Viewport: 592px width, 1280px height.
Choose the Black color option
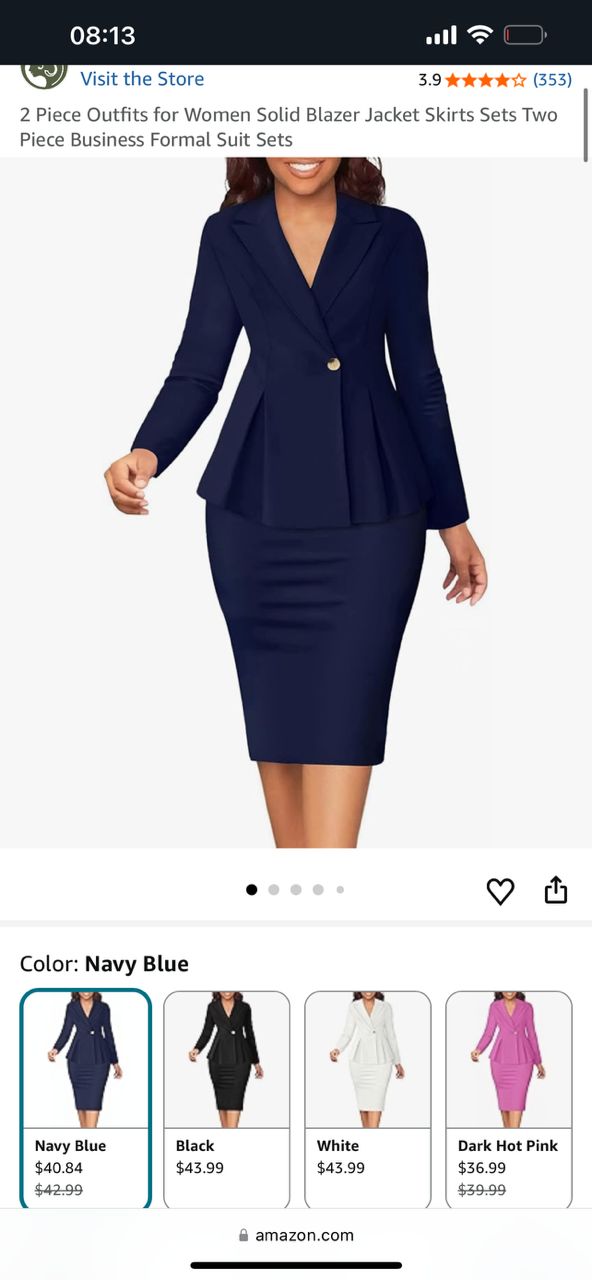(227, 1100)
